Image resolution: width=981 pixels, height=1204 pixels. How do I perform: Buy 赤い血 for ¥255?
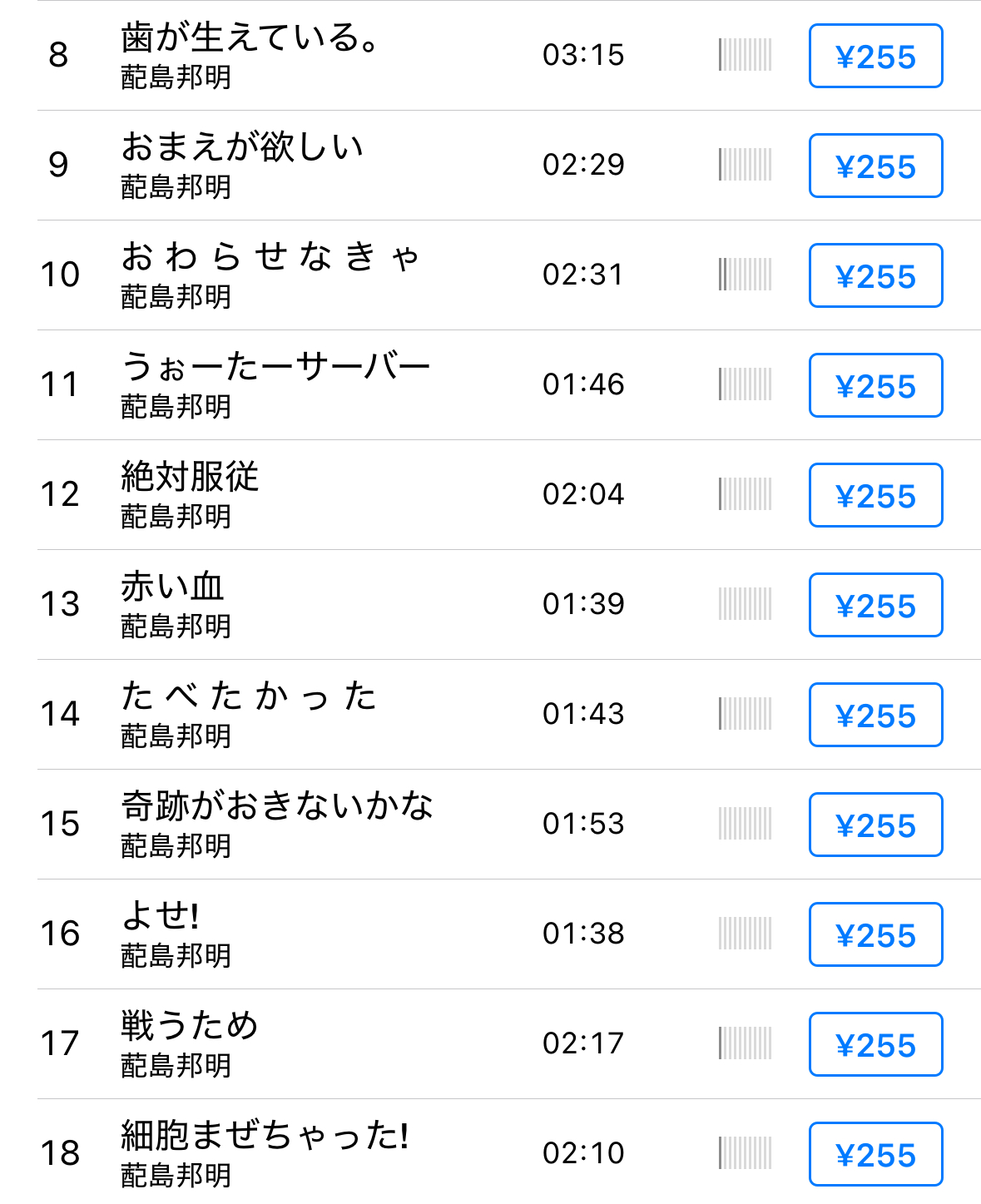pyautogui.click(x=875, y=605)
